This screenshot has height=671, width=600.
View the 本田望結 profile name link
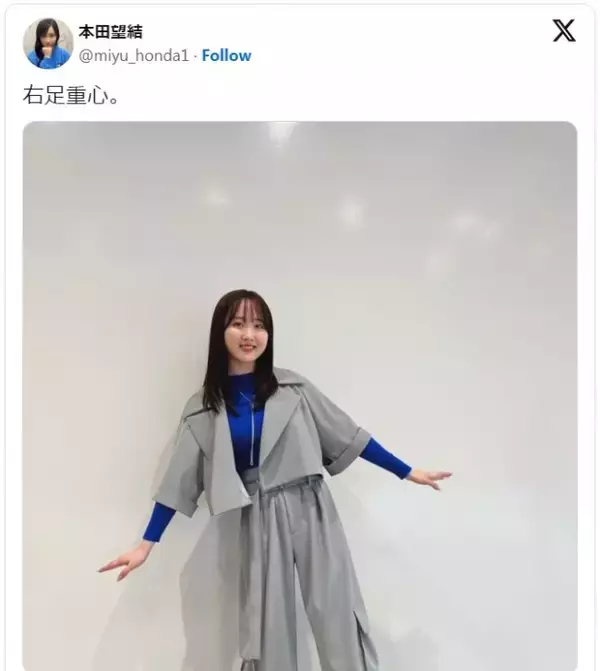pos(110,32)
